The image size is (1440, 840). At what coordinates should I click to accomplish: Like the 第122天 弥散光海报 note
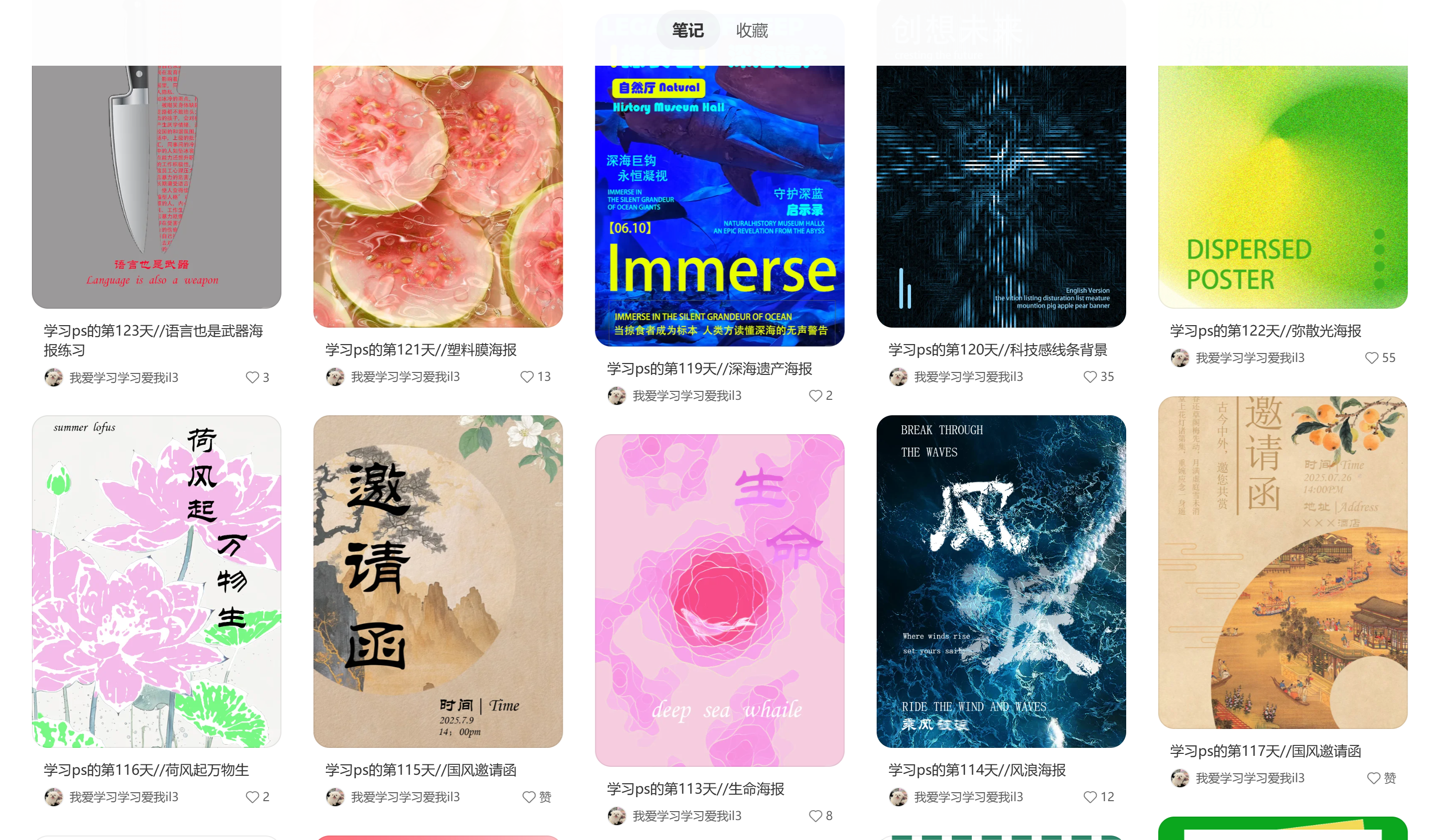[1371, 358]
